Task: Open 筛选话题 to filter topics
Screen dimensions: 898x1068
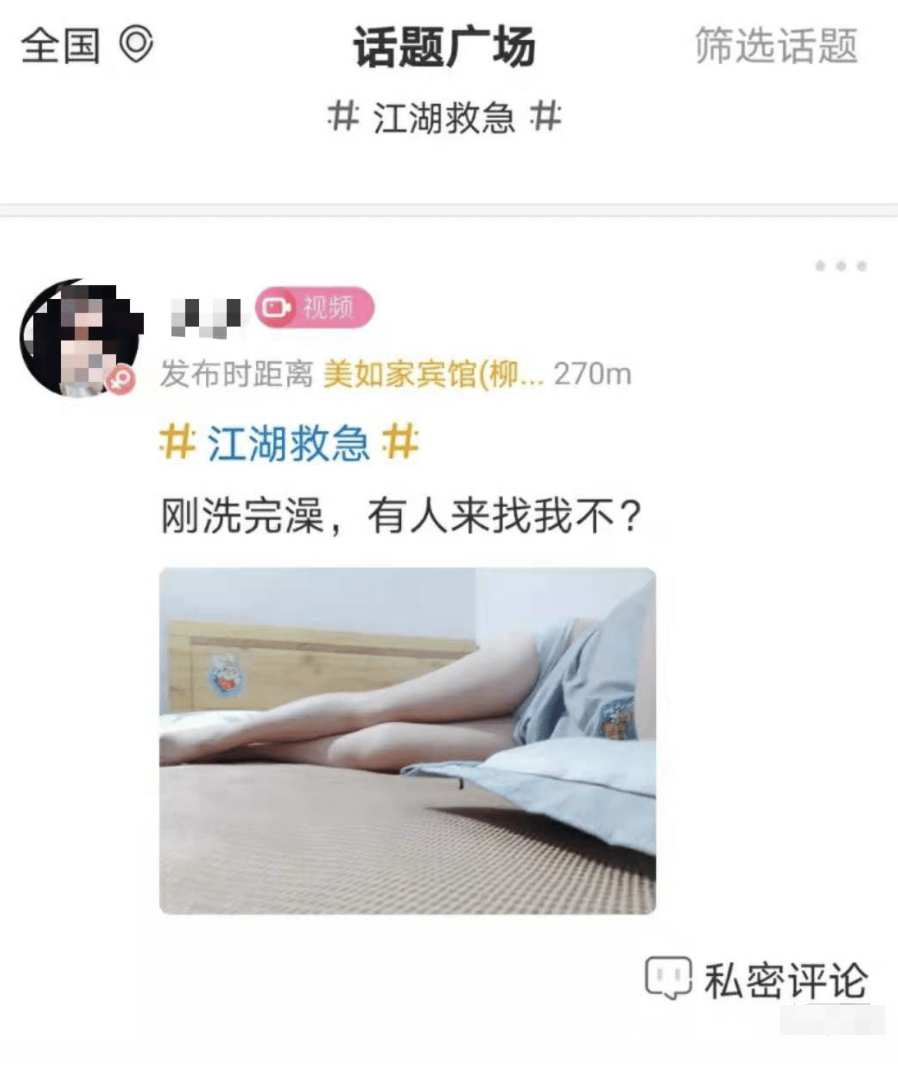Action: click(776, 44)
